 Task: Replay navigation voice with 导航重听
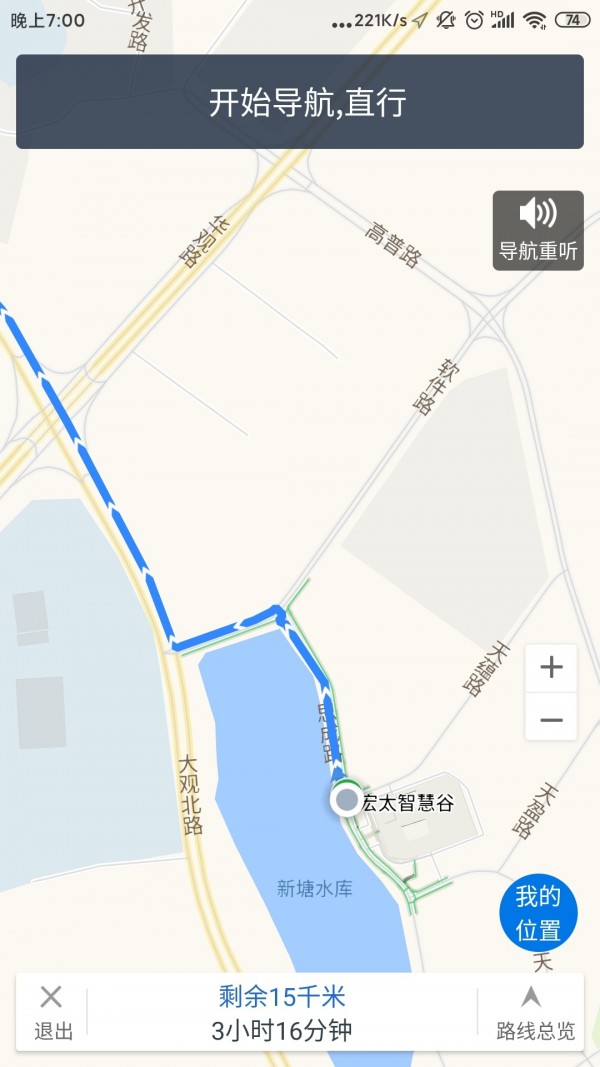(x=538, y=230)
